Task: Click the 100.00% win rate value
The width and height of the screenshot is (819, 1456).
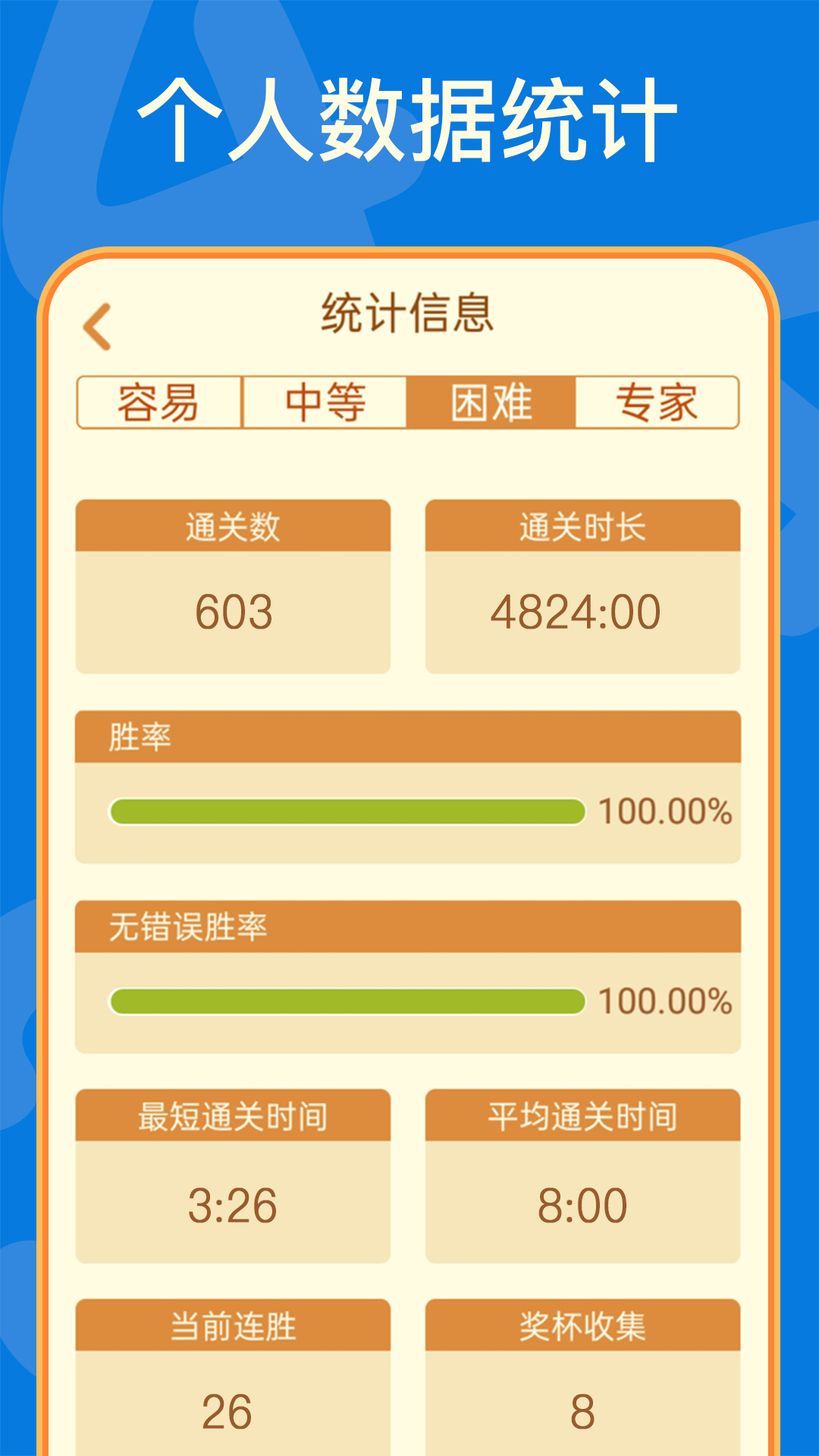Action: [x=662, y=812]
